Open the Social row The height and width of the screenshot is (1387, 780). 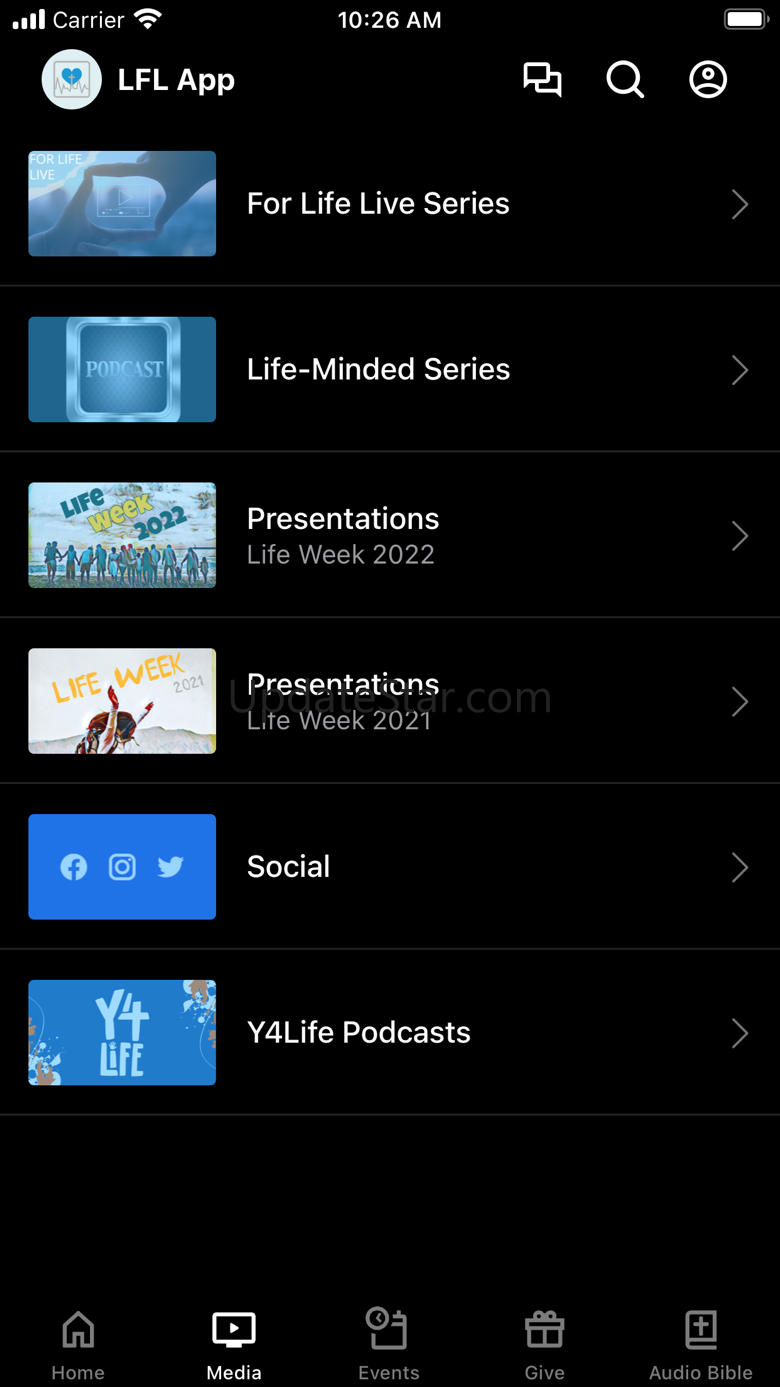[x=390, y=867]
